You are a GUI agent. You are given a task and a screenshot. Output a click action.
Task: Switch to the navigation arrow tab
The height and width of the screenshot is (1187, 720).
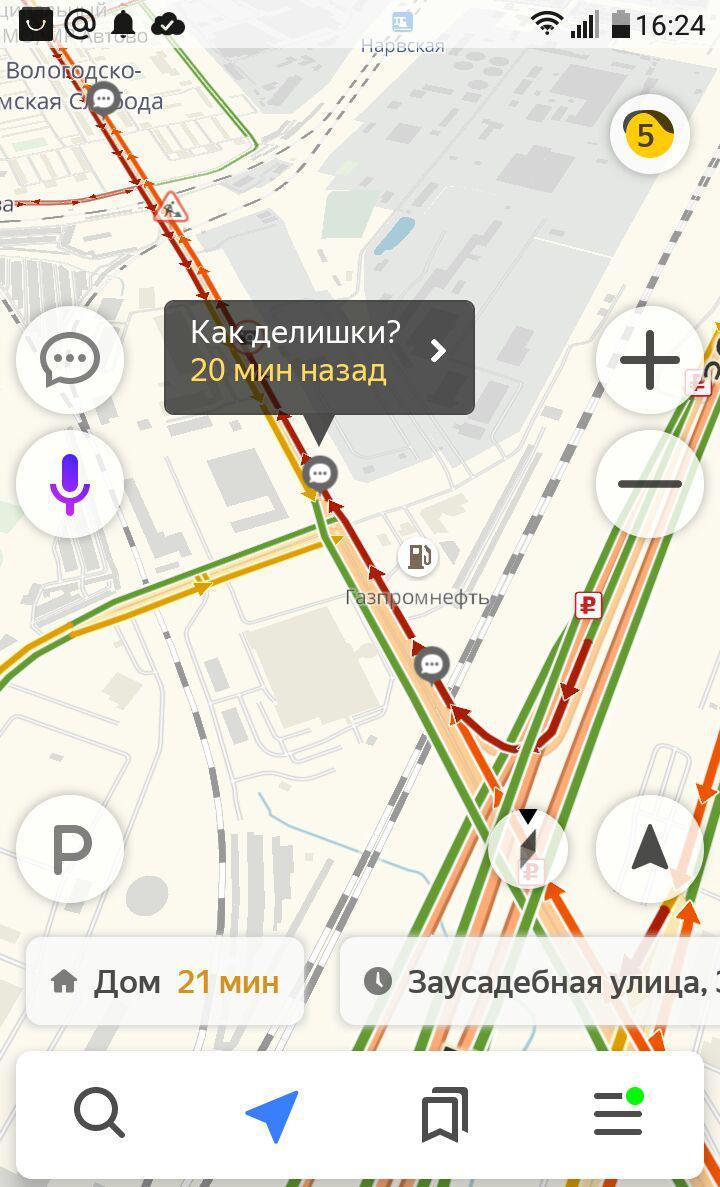(x=273, y=1115)
